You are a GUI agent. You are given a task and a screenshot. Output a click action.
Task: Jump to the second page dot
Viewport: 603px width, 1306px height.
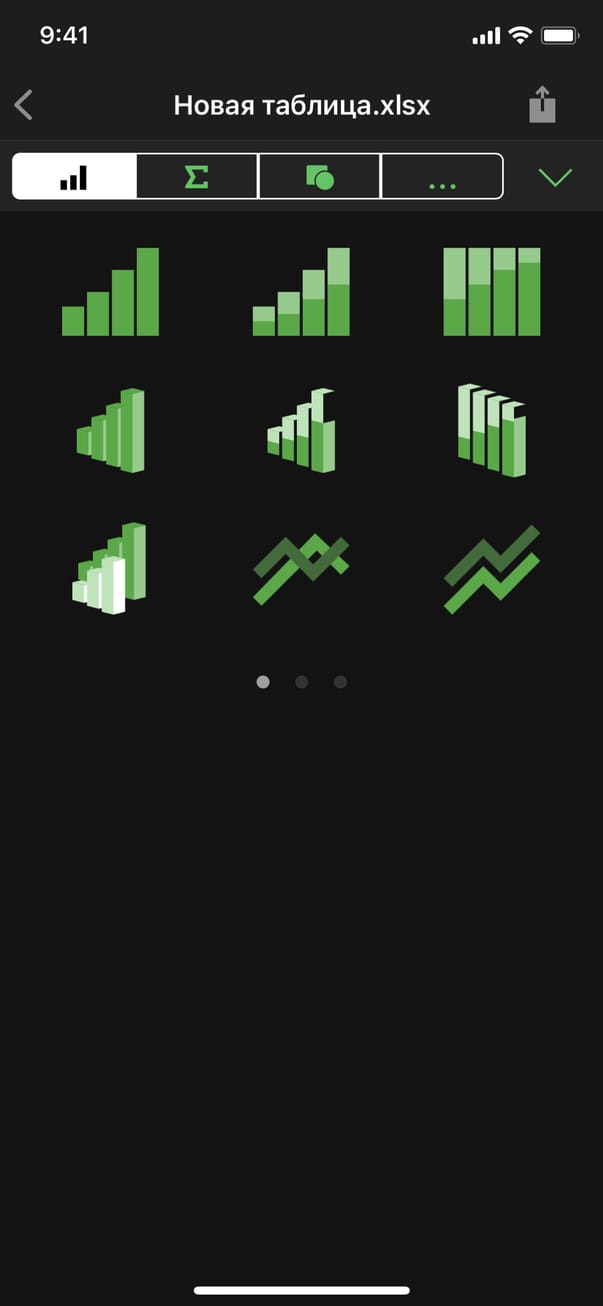[x=301, y=682]
